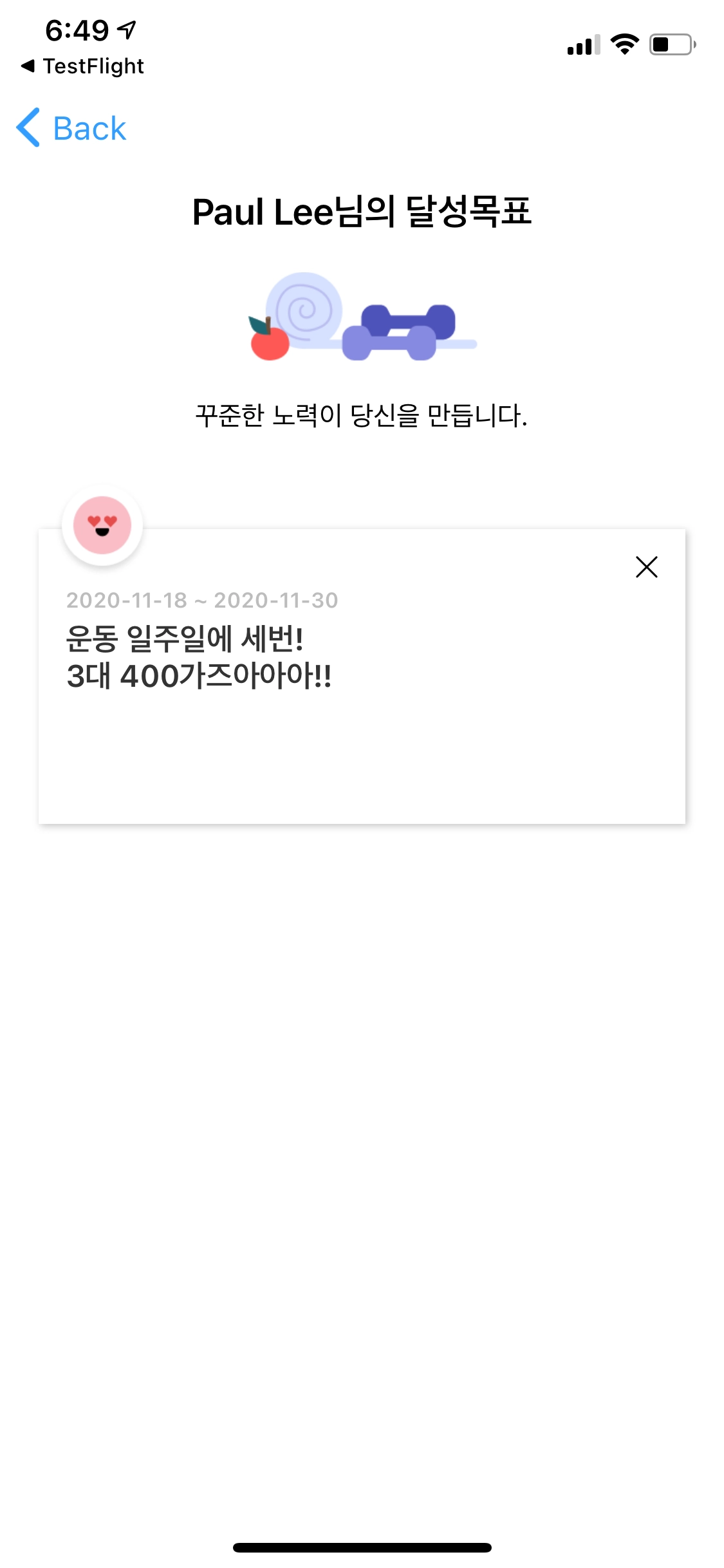Image resolution: width=724 pixels, height=1568 pixels.
Task: Delete the goal card with the X
Action: 646,567
